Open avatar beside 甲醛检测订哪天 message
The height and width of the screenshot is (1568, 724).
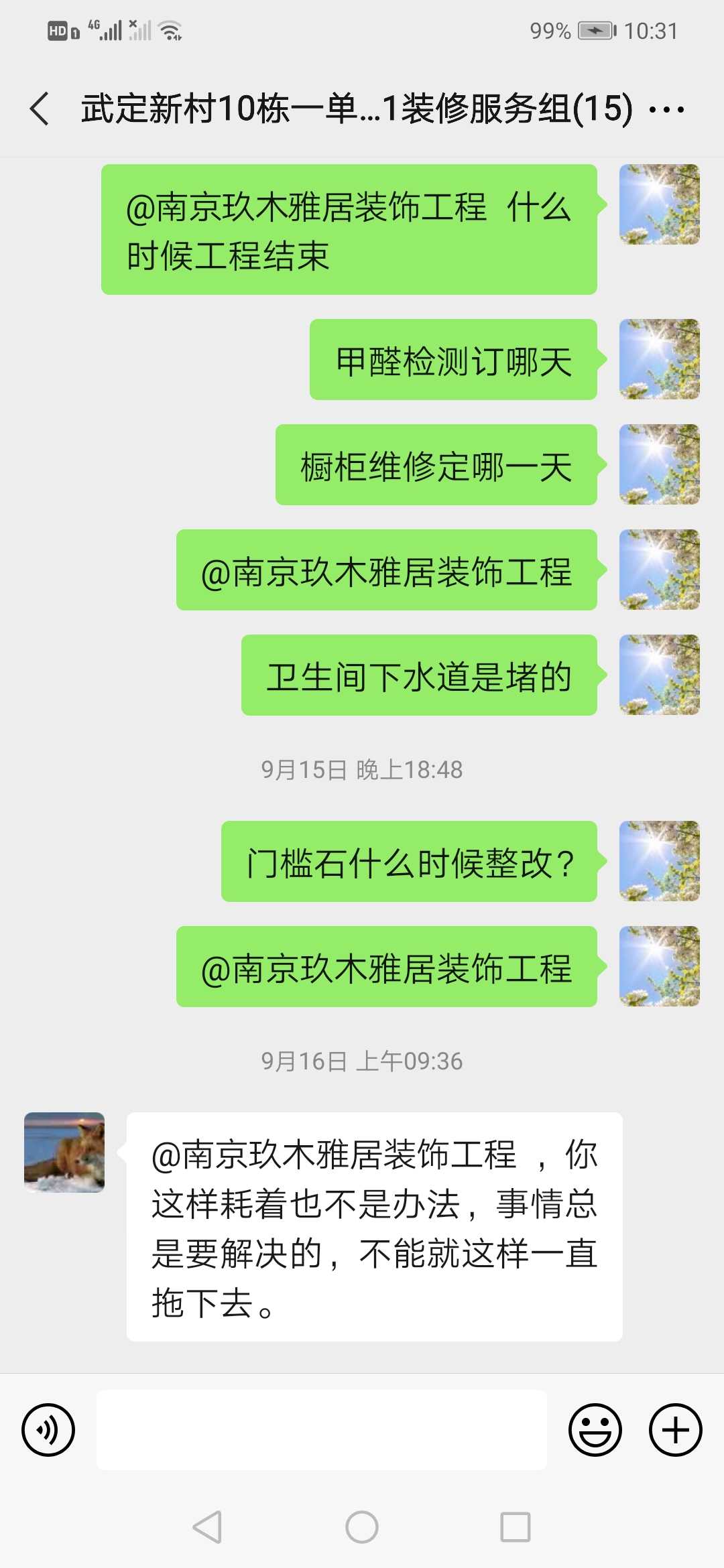tap(659, 359)
